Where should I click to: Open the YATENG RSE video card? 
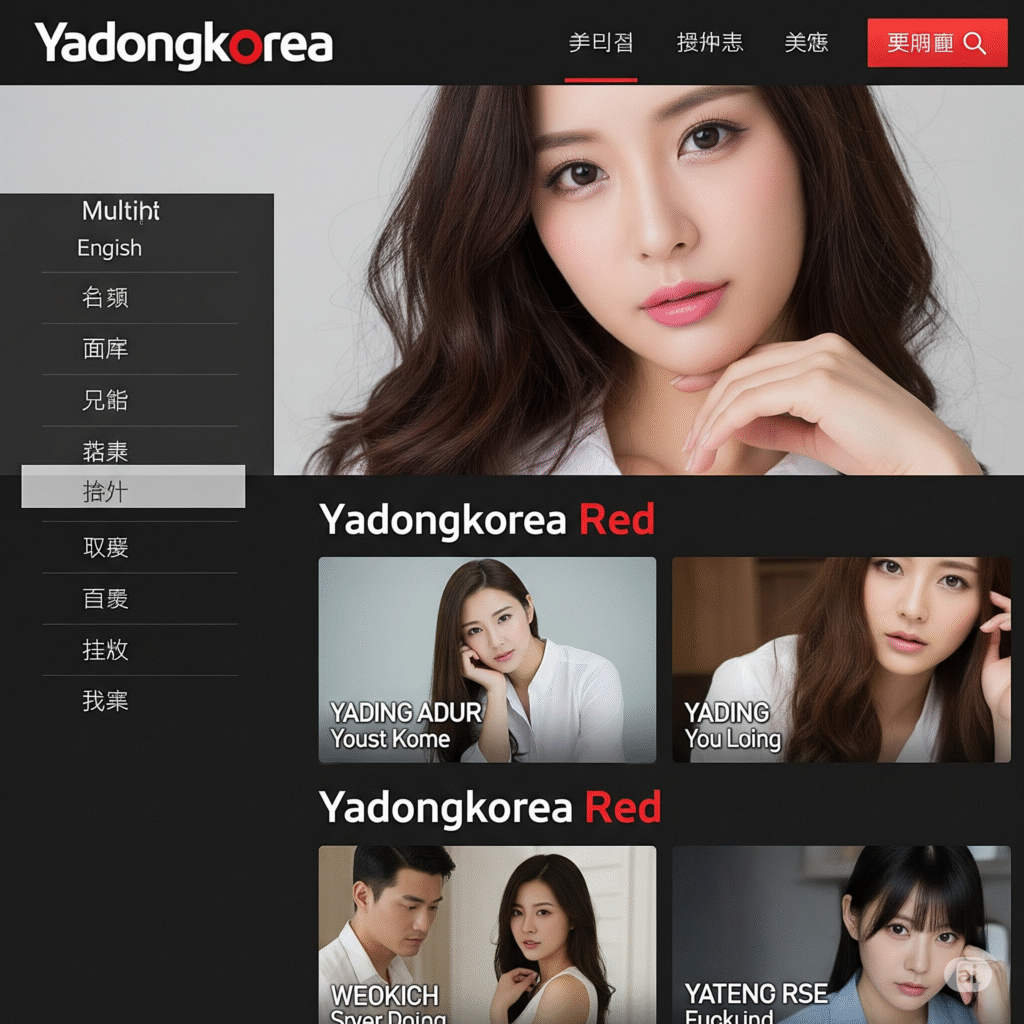[841, 934]
